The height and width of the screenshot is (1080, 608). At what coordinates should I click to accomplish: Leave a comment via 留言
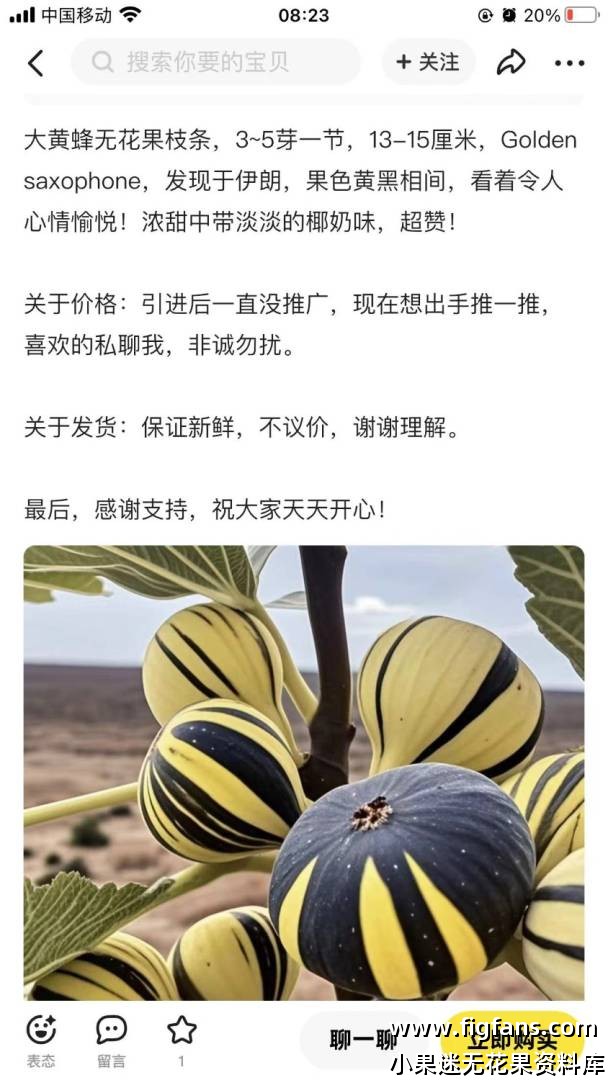click(111, 1038)
